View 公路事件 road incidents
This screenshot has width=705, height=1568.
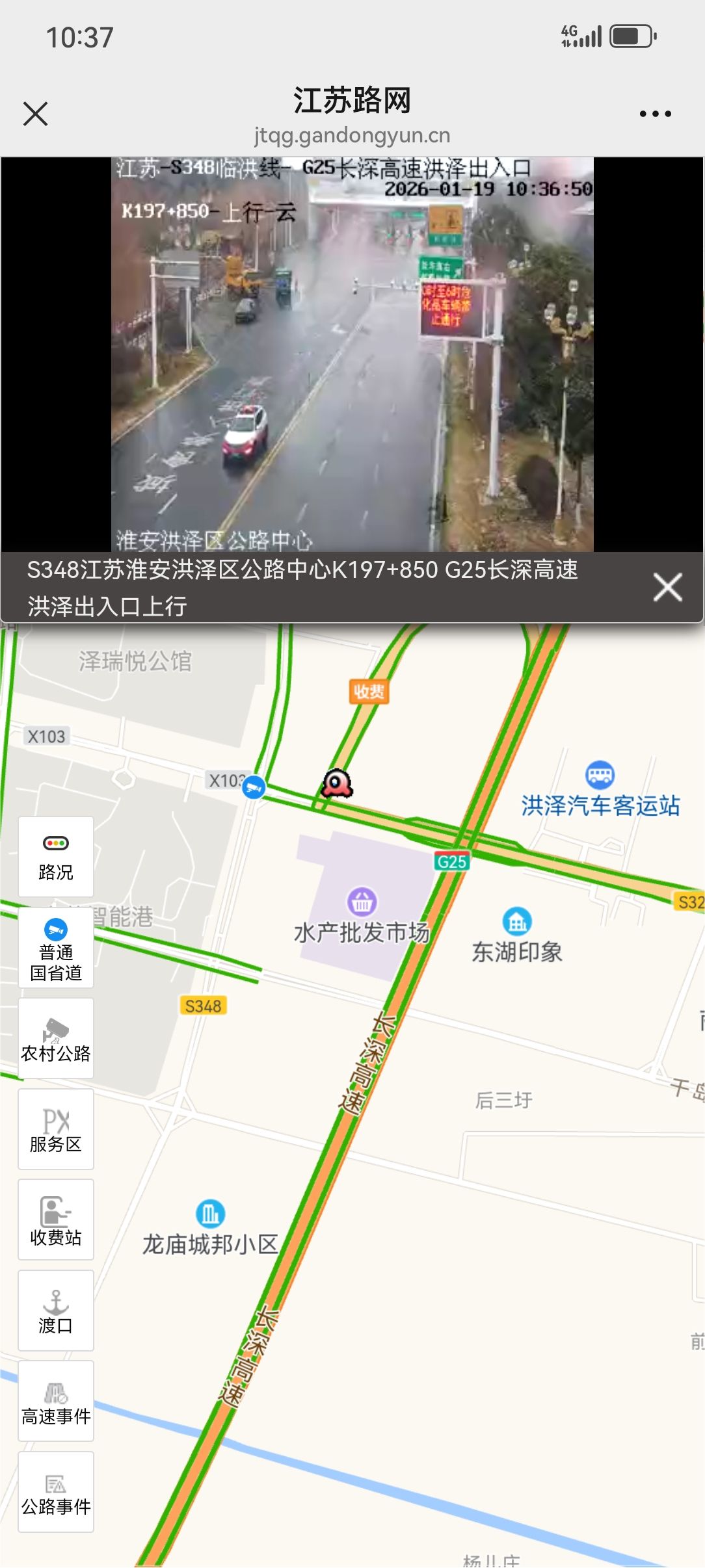click(x=56, y=1492)
